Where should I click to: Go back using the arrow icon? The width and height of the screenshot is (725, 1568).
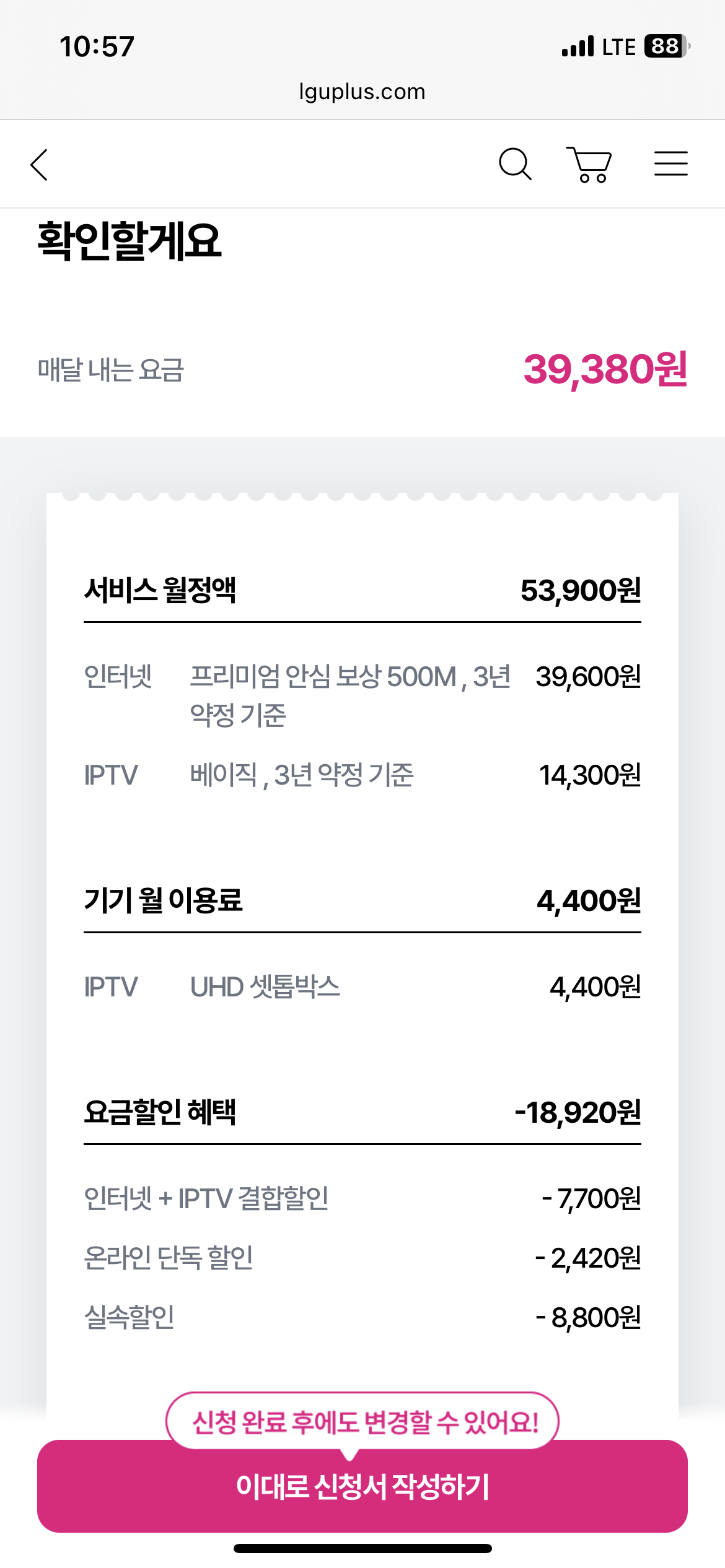coord(39,165)
